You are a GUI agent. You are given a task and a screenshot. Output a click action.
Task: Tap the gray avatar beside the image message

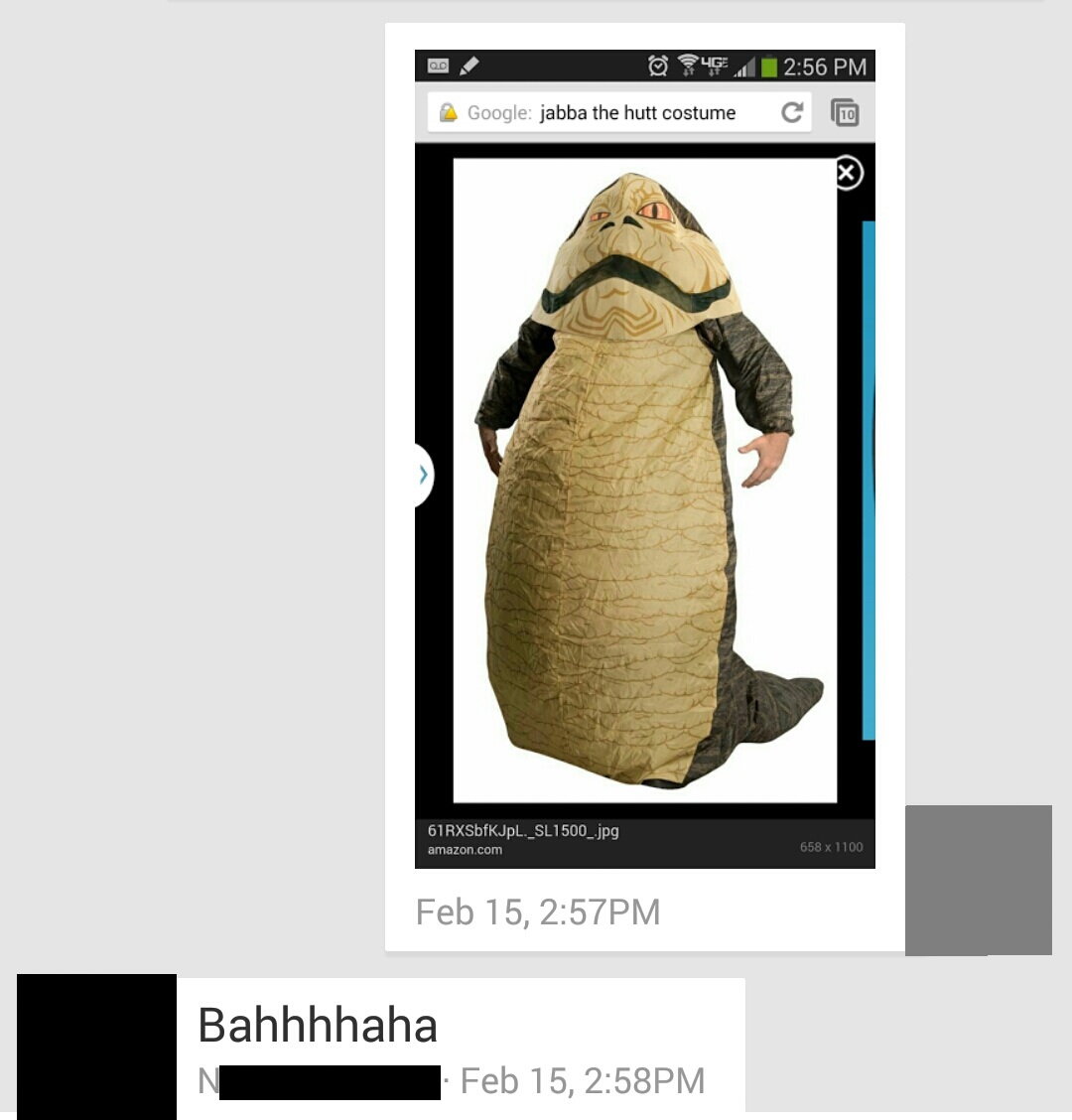978,880
